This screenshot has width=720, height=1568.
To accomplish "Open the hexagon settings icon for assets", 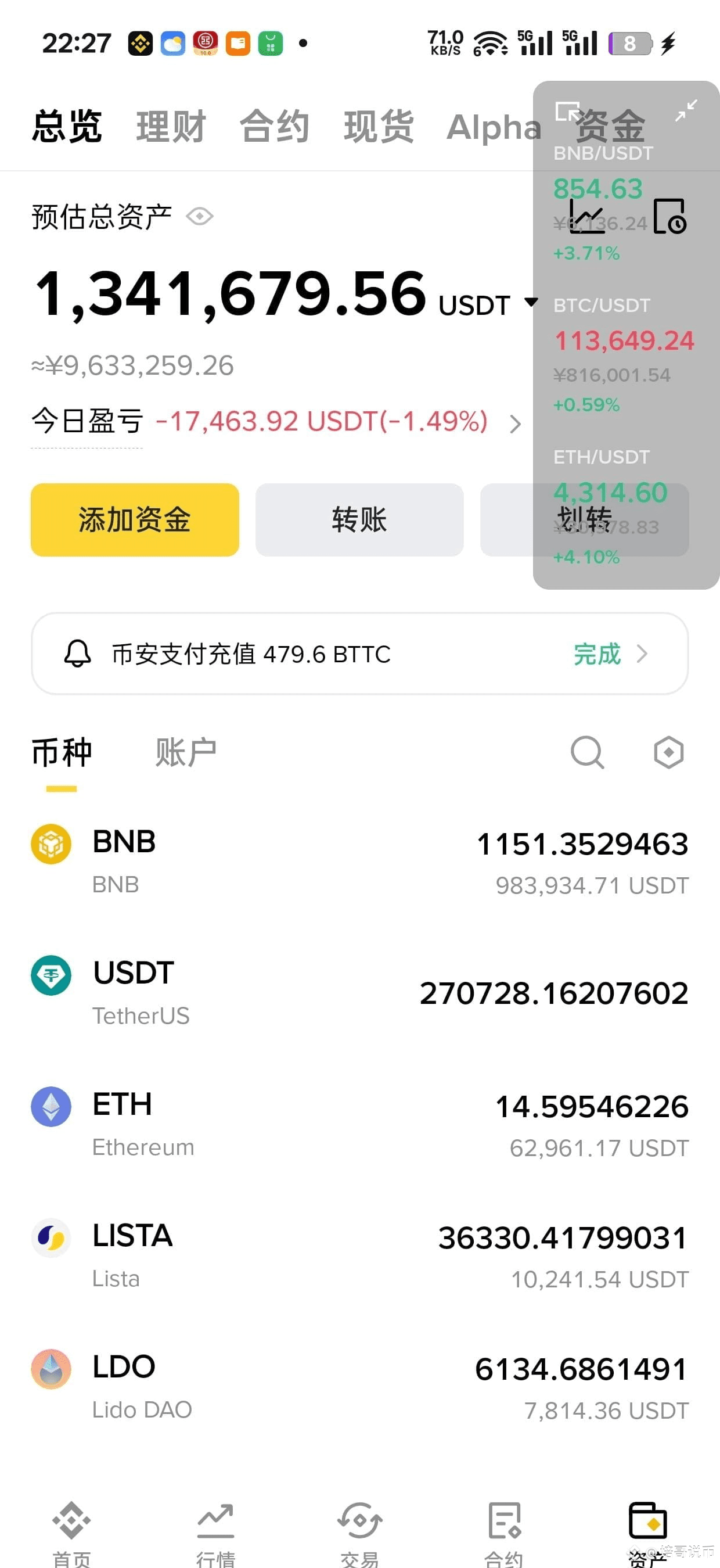I will [668, 752].
